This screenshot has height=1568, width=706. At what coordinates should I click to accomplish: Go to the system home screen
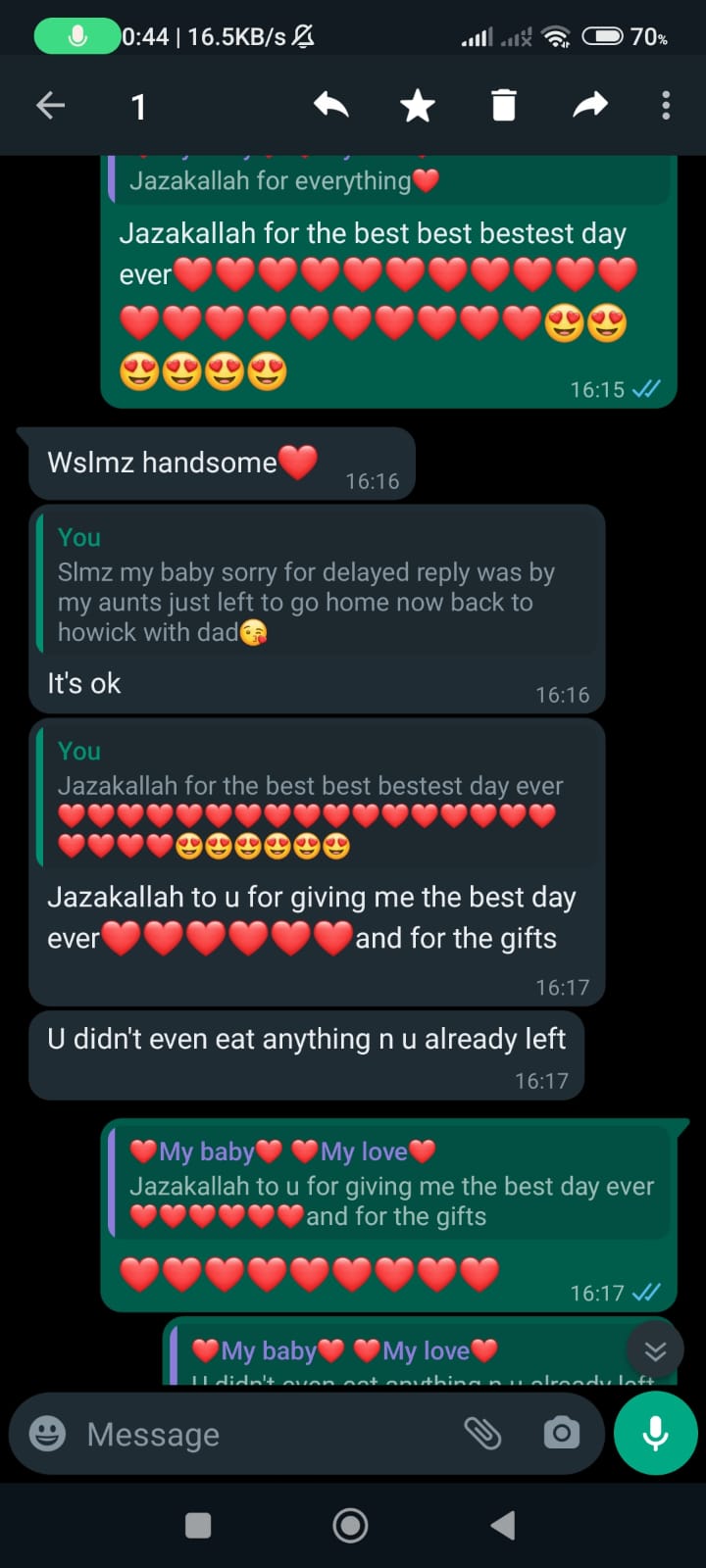pos(351,1525)
